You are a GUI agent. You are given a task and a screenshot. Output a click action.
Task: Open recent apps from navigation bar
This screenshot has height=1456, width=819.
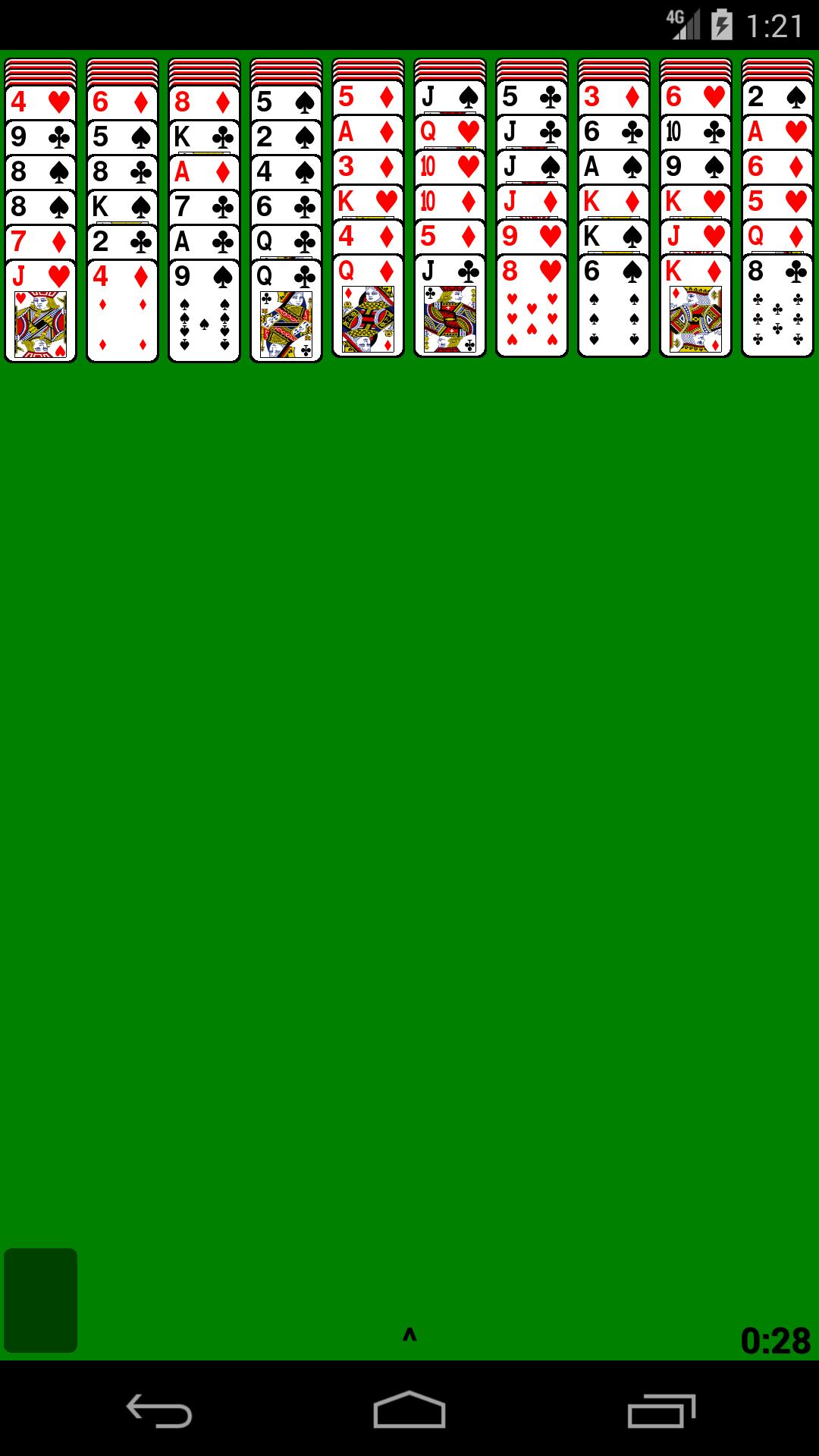point(661,1410)
